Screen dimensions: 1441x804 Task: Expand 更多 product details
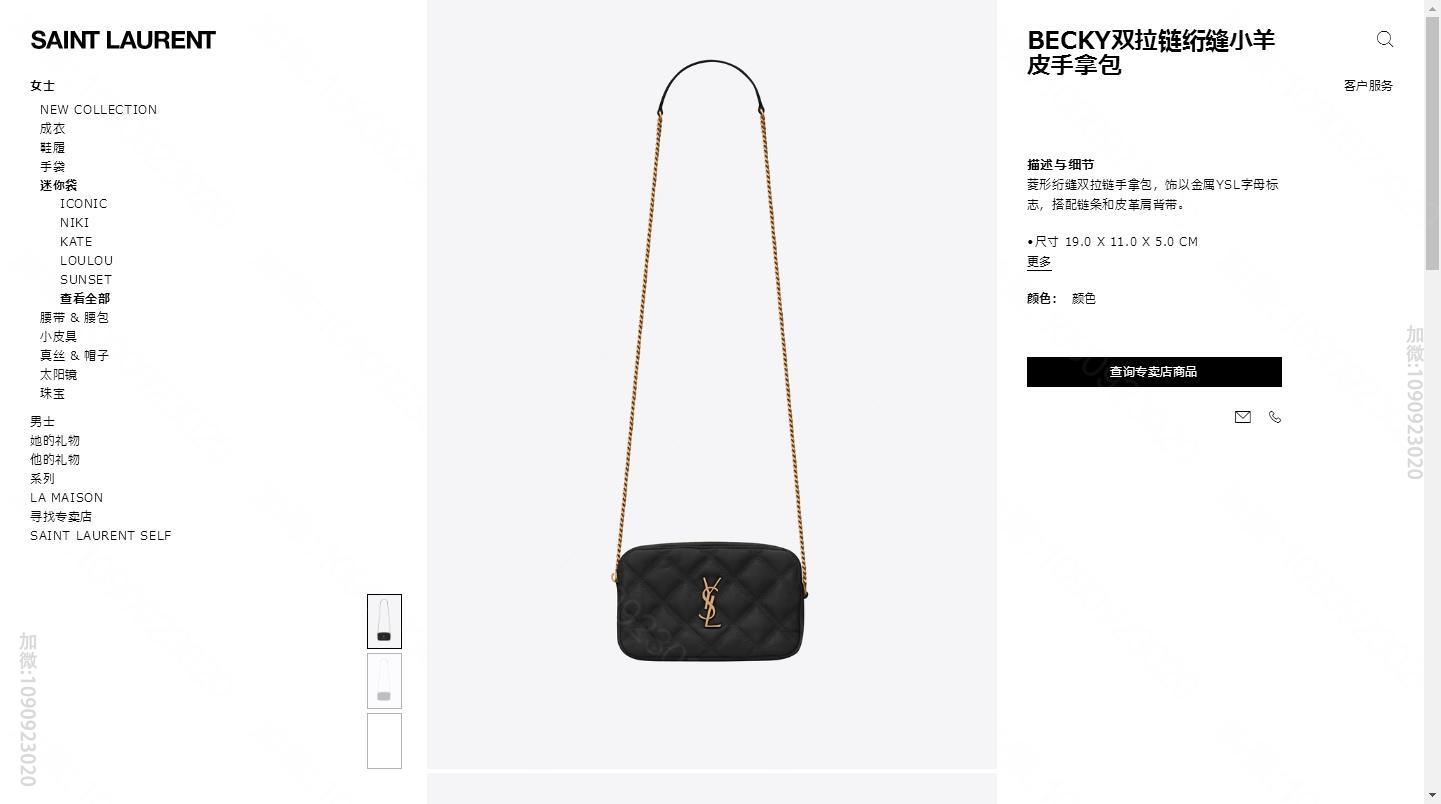pyautogui.click(x=1039, y=262)
